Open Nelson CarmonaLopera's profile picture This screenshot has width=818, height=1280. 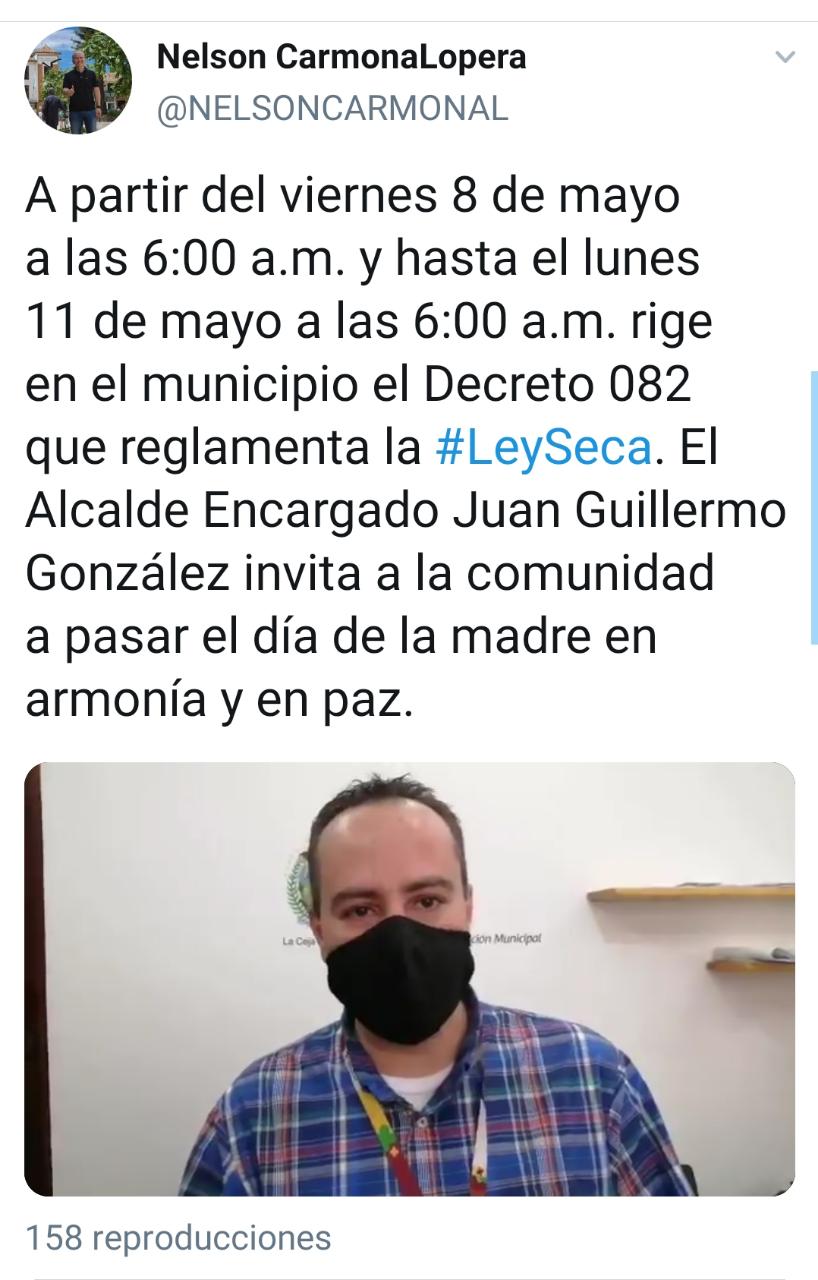78,82
